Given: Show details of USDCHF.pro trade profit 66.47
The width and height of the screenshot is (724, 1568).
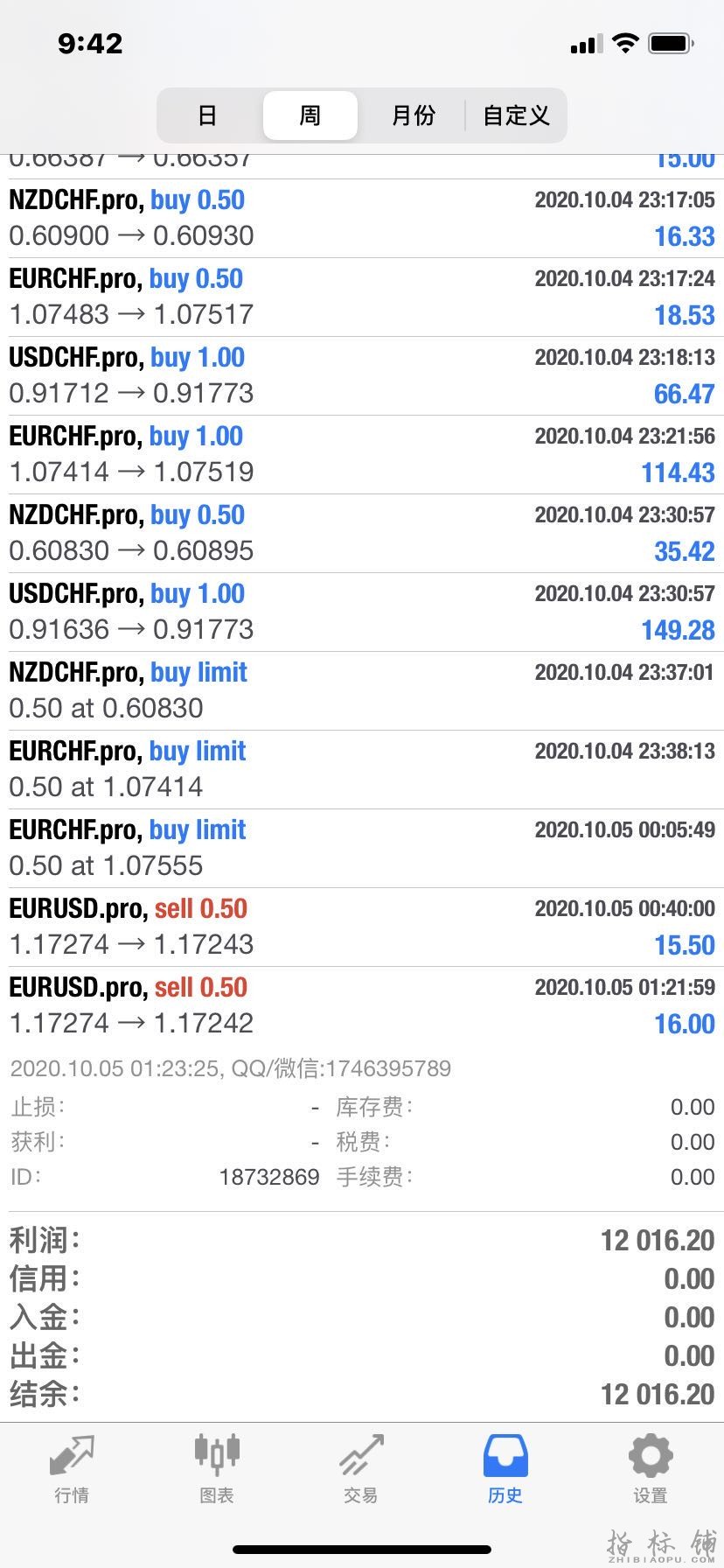Looking at the screenshot, I should coord(362,376).
